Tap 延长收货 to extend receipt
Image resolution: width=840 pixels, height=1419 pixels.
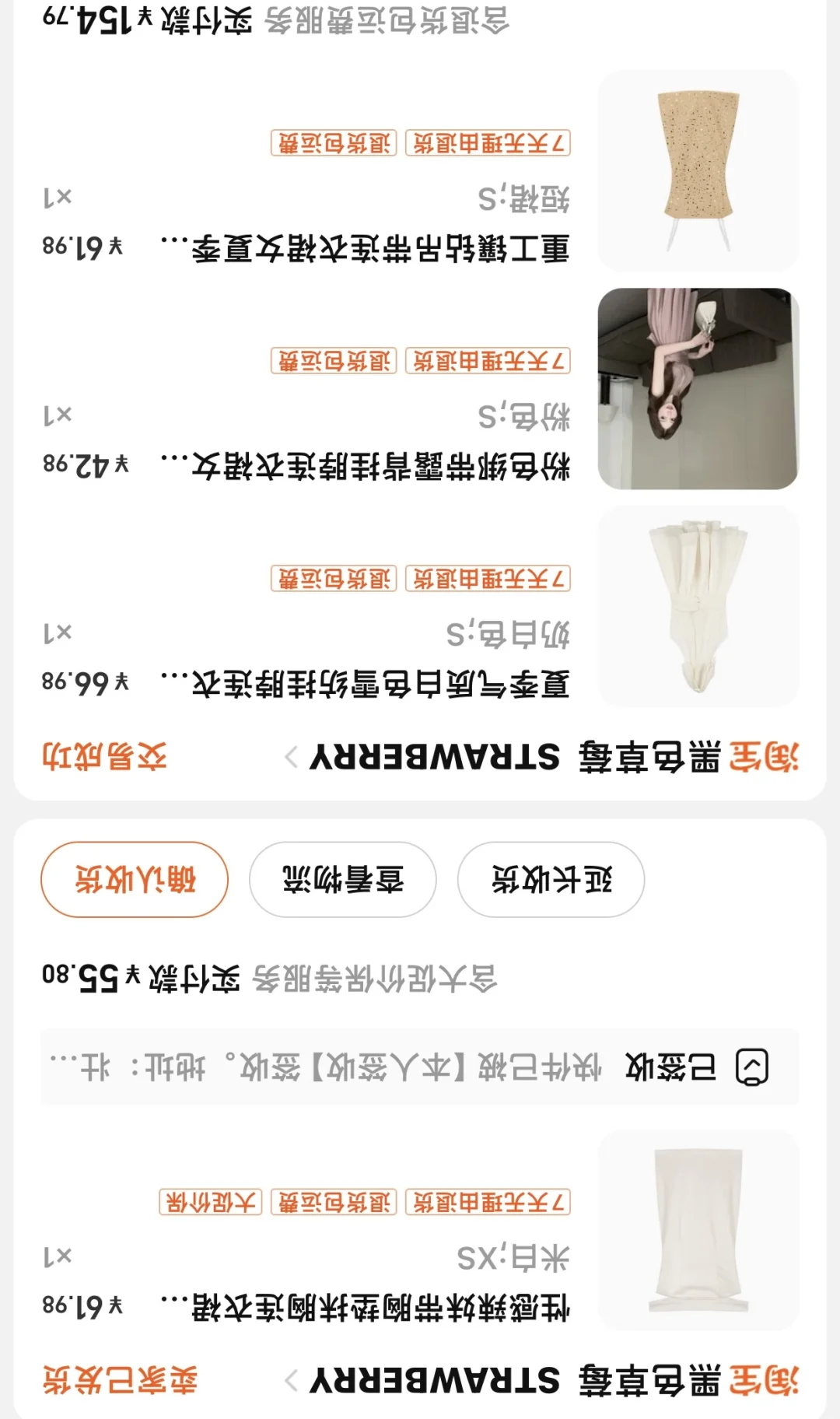551,879
